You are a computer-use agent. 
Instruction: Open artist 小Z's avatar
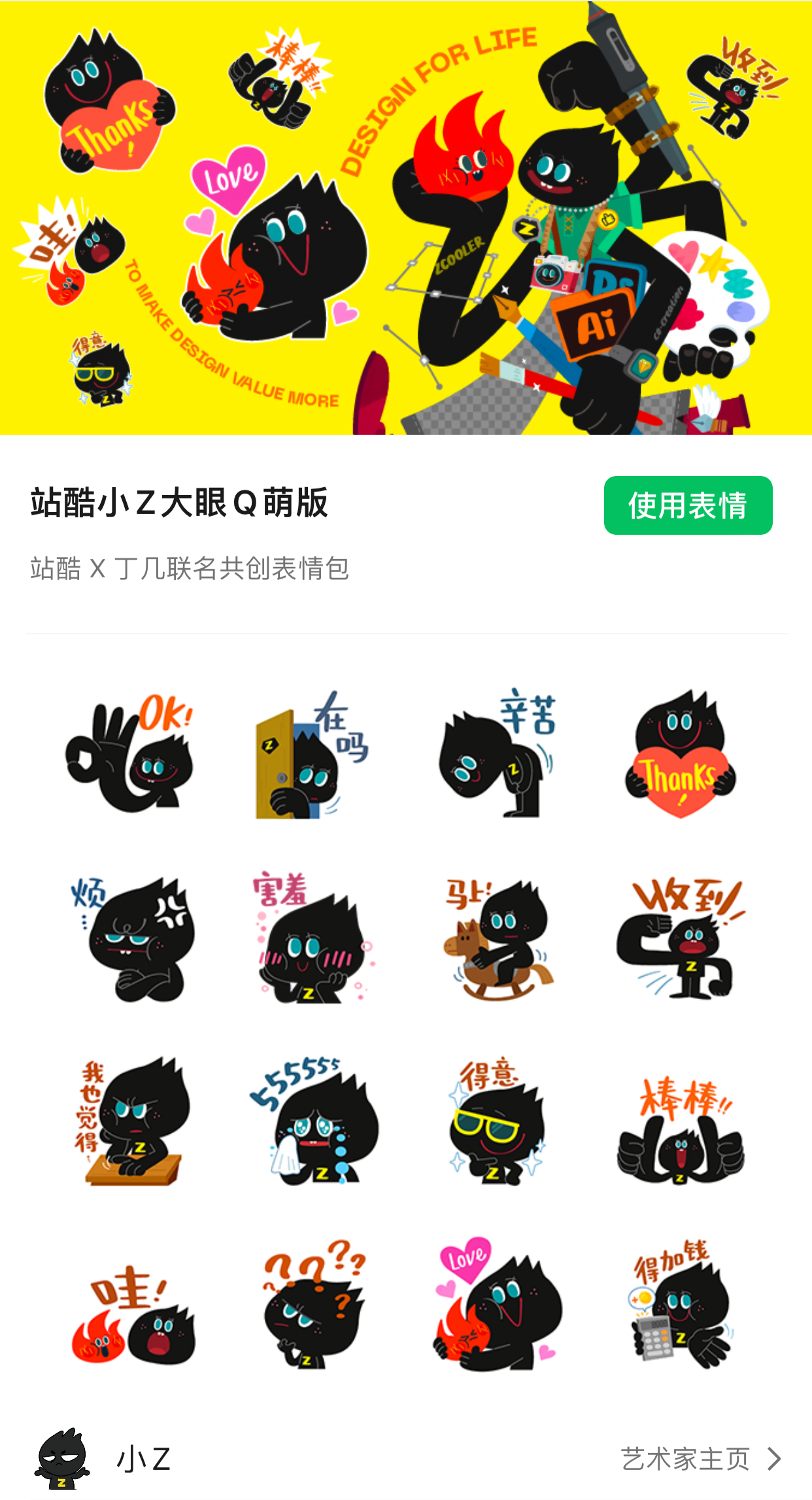click(62, 1459)
